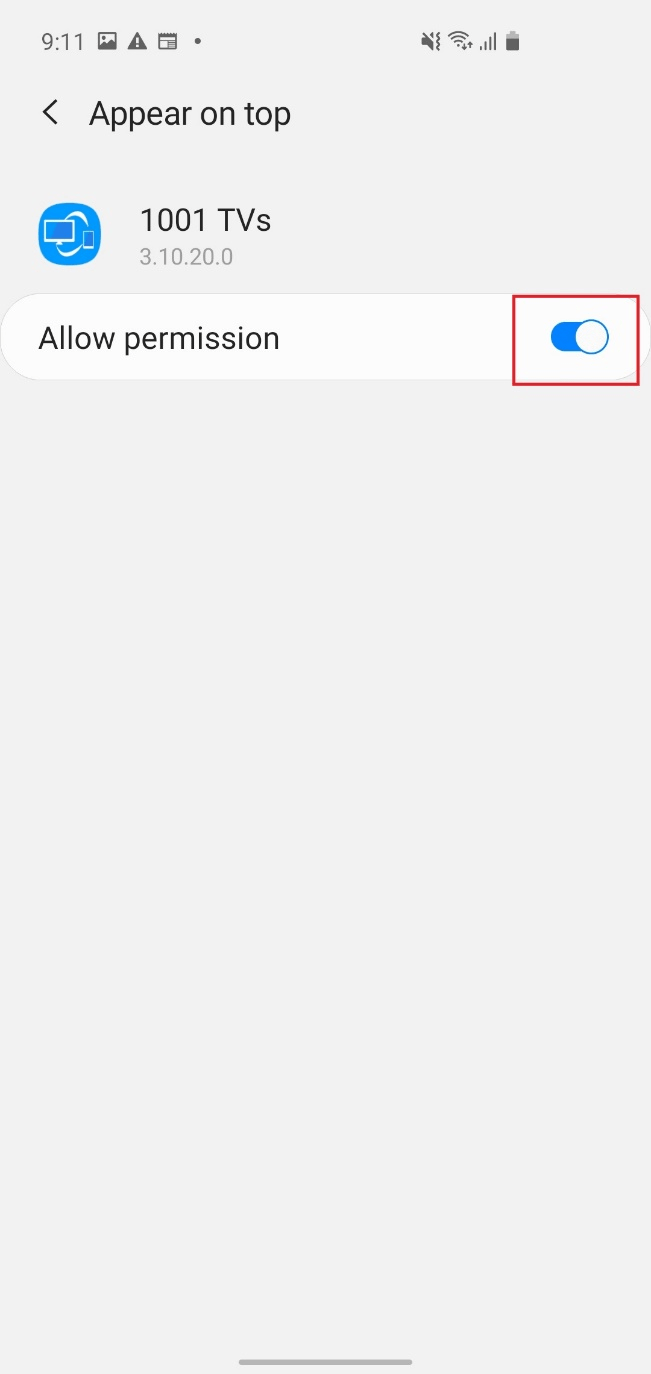Go back from Appear on top
The width and height of the screenshot is (651, 1374).
point(50,113)
